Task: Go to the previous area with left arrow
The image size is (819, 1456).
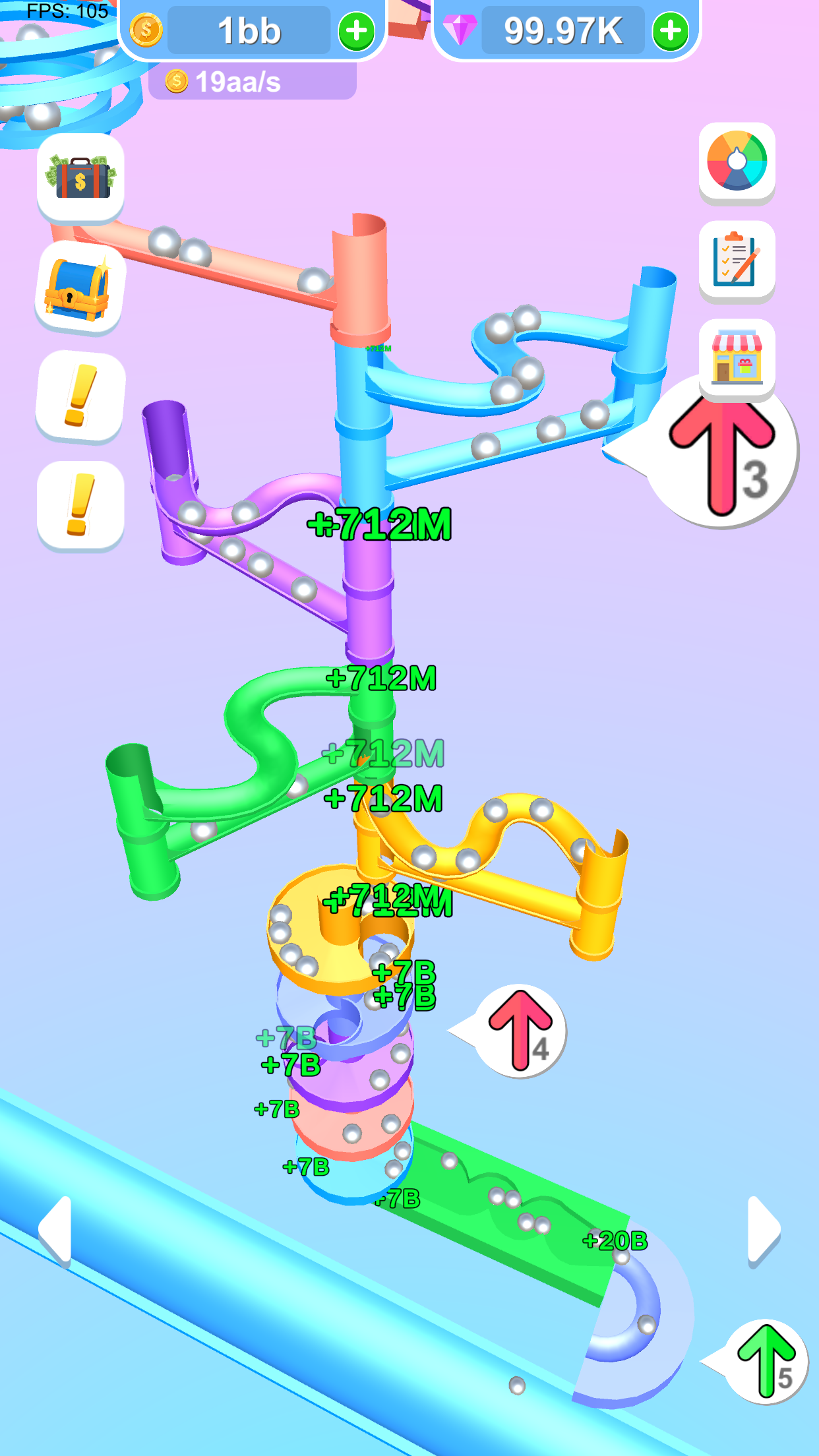Action: tap(55, 1230)
